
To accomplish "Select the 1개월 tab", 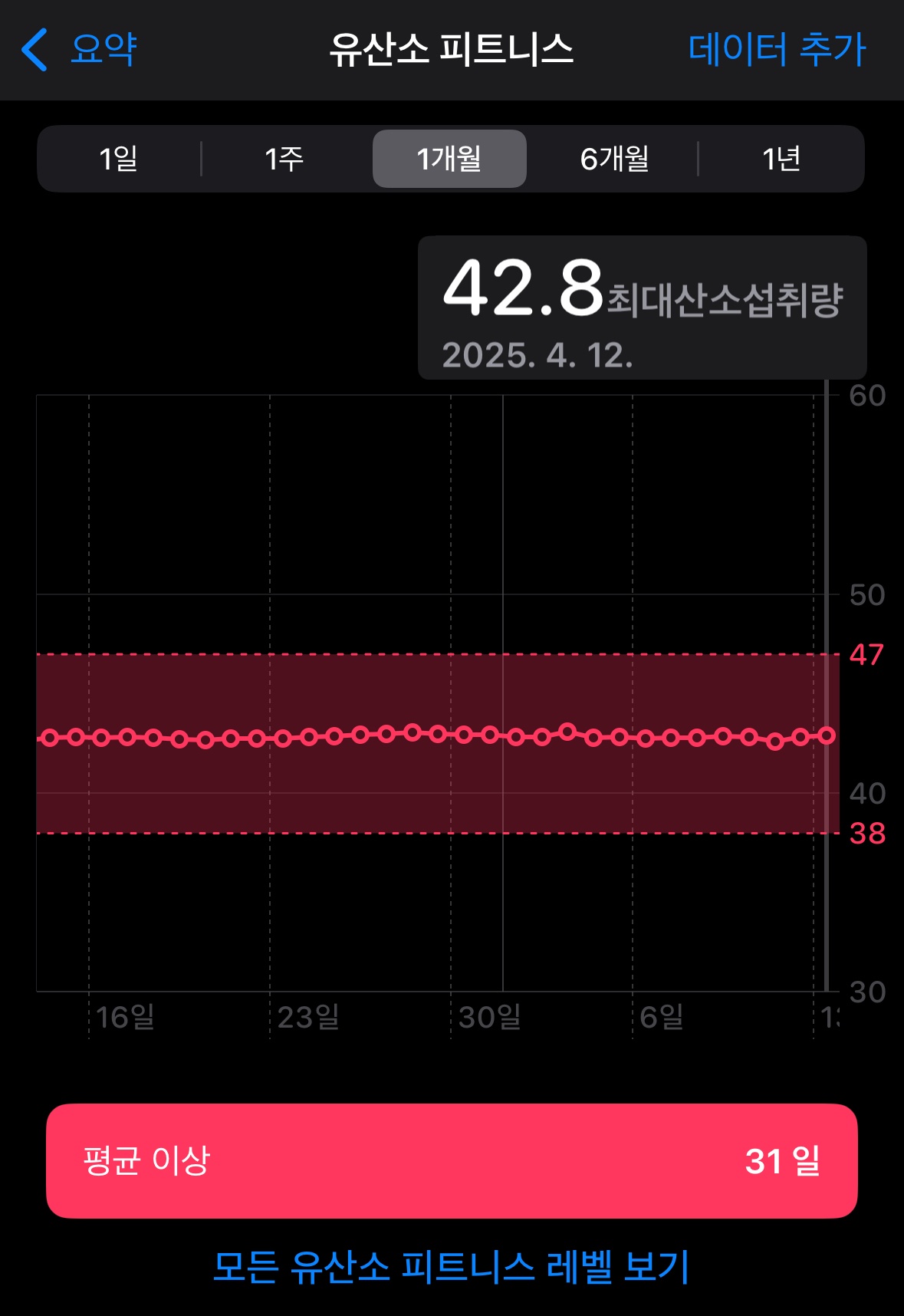I will tap(449, 159).
